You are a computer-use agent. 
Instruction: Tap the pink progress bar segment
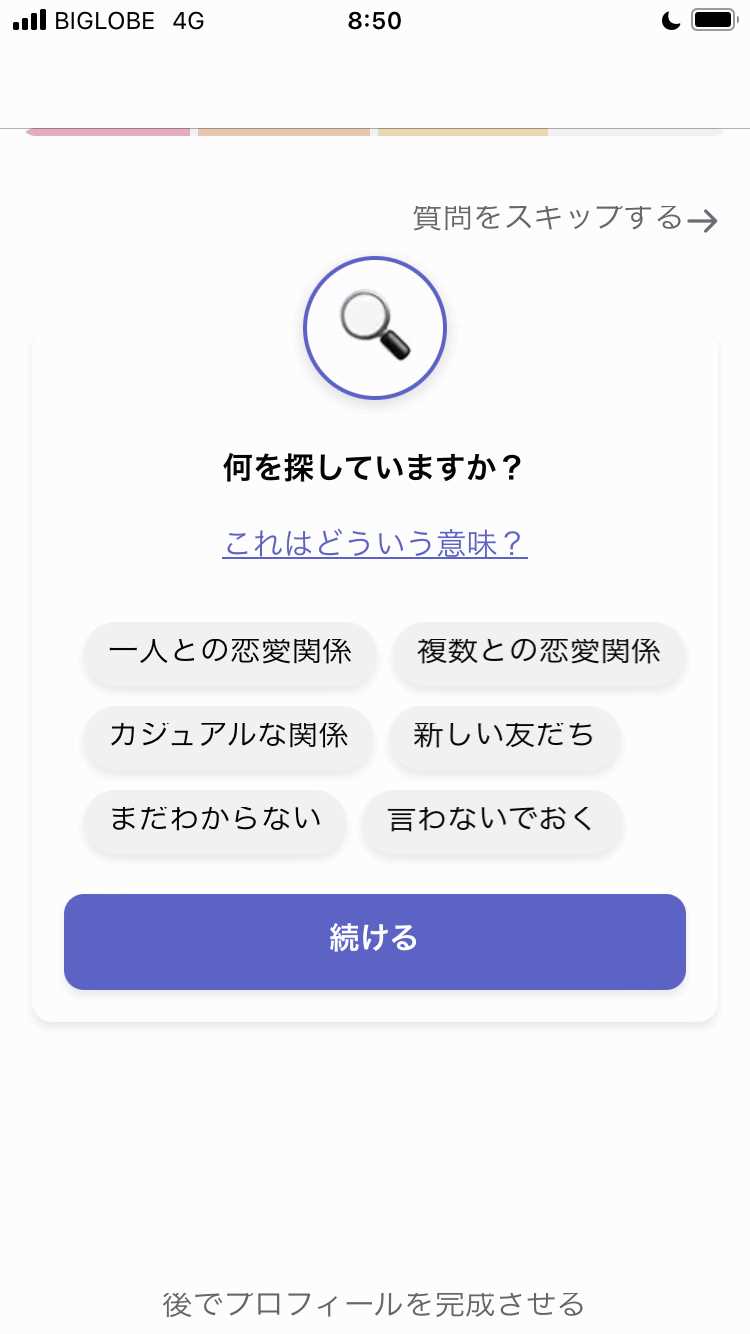point(108,128)
